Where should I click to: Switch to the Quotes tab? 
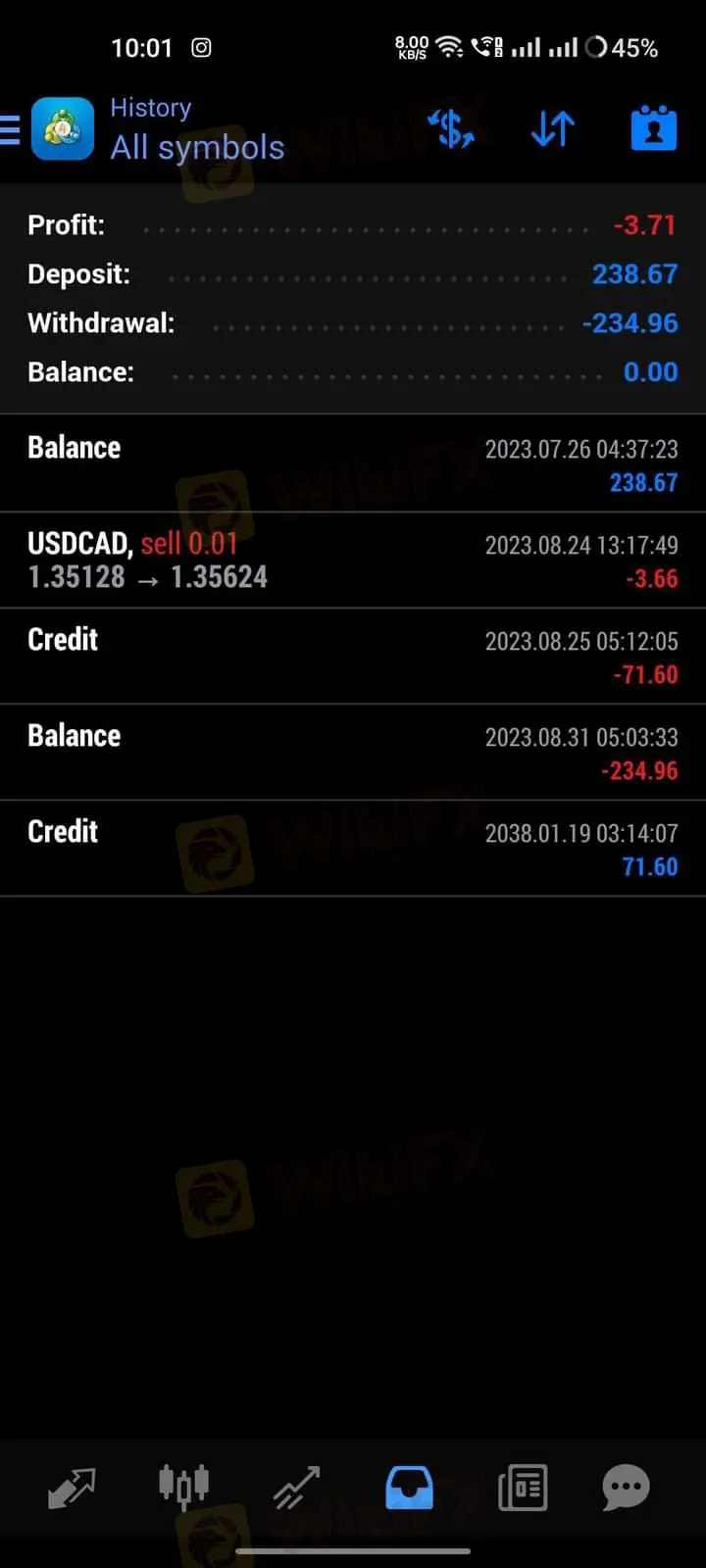pos(72,1488)
